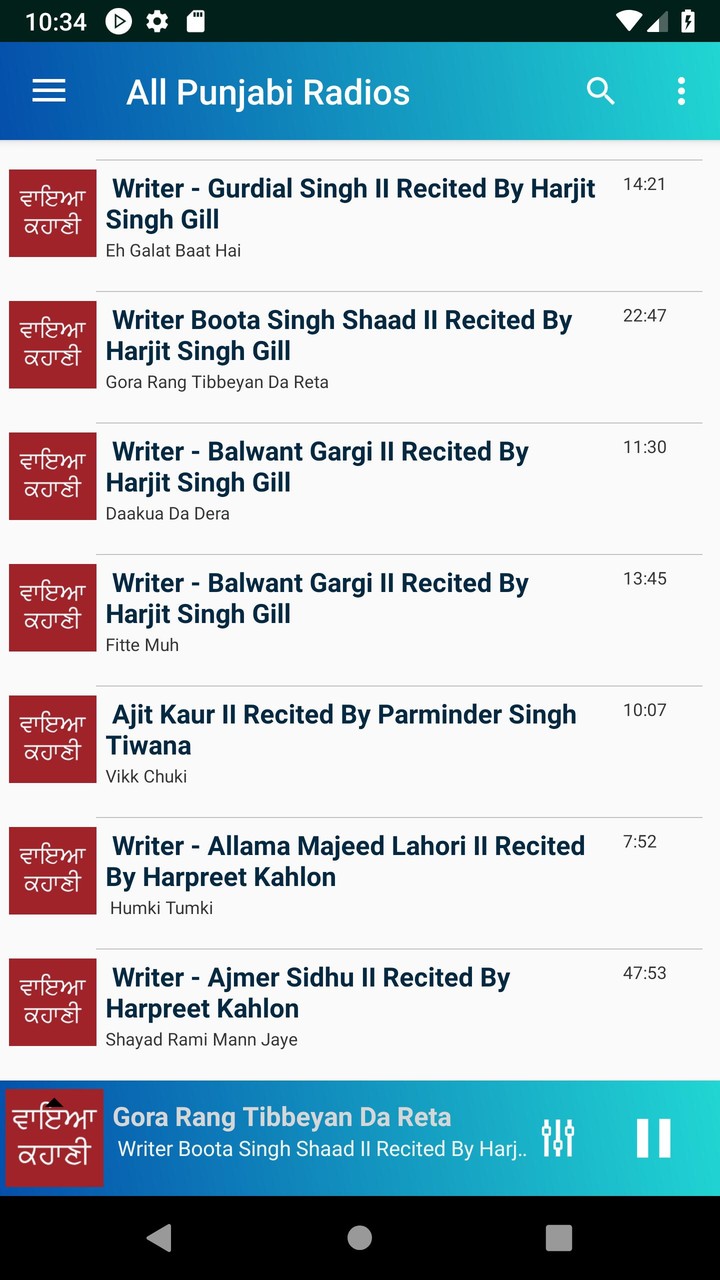This screenshot has width=720, height=1280.
Task: Tap the SD card icon in status bar
Action: coord(194,20)
